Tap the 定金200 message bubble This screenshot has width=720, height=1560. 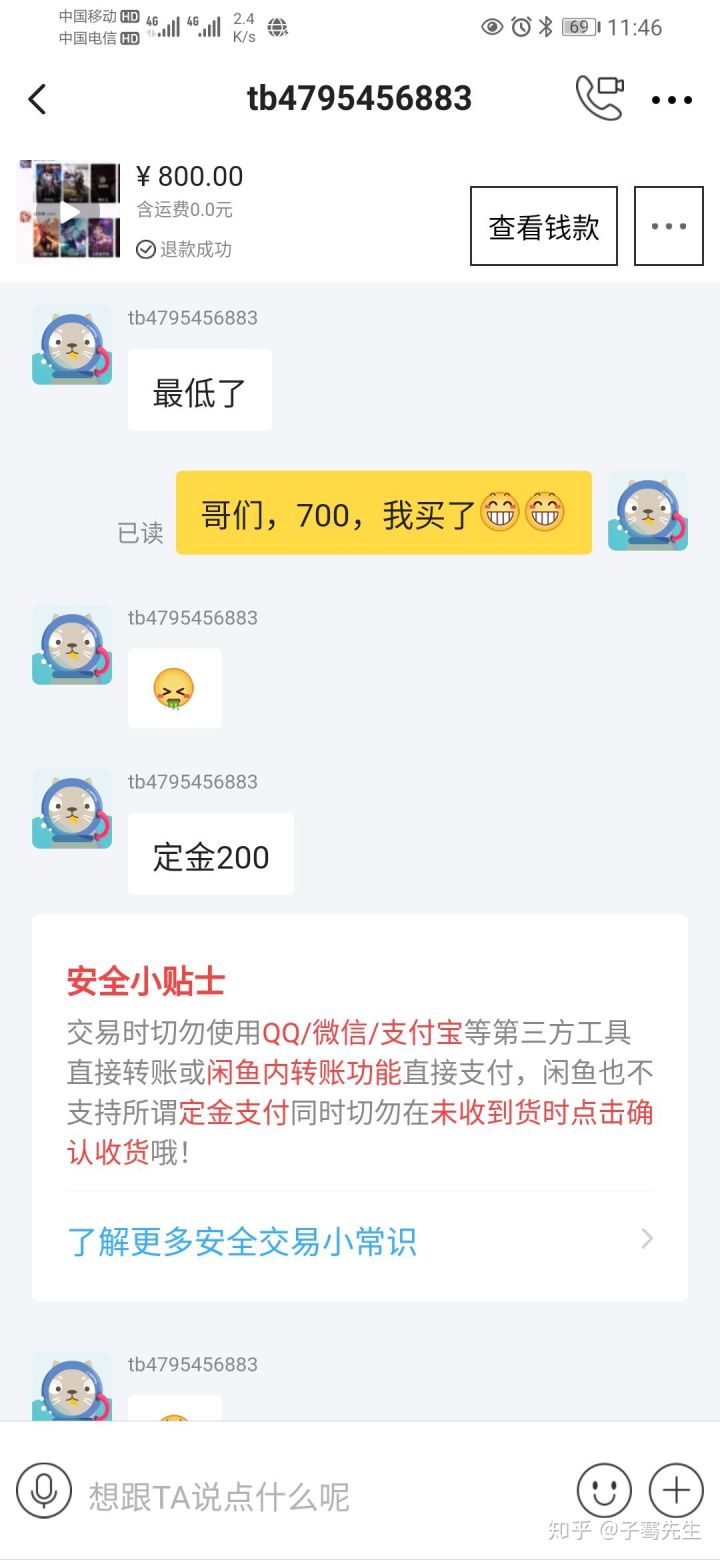210,853
